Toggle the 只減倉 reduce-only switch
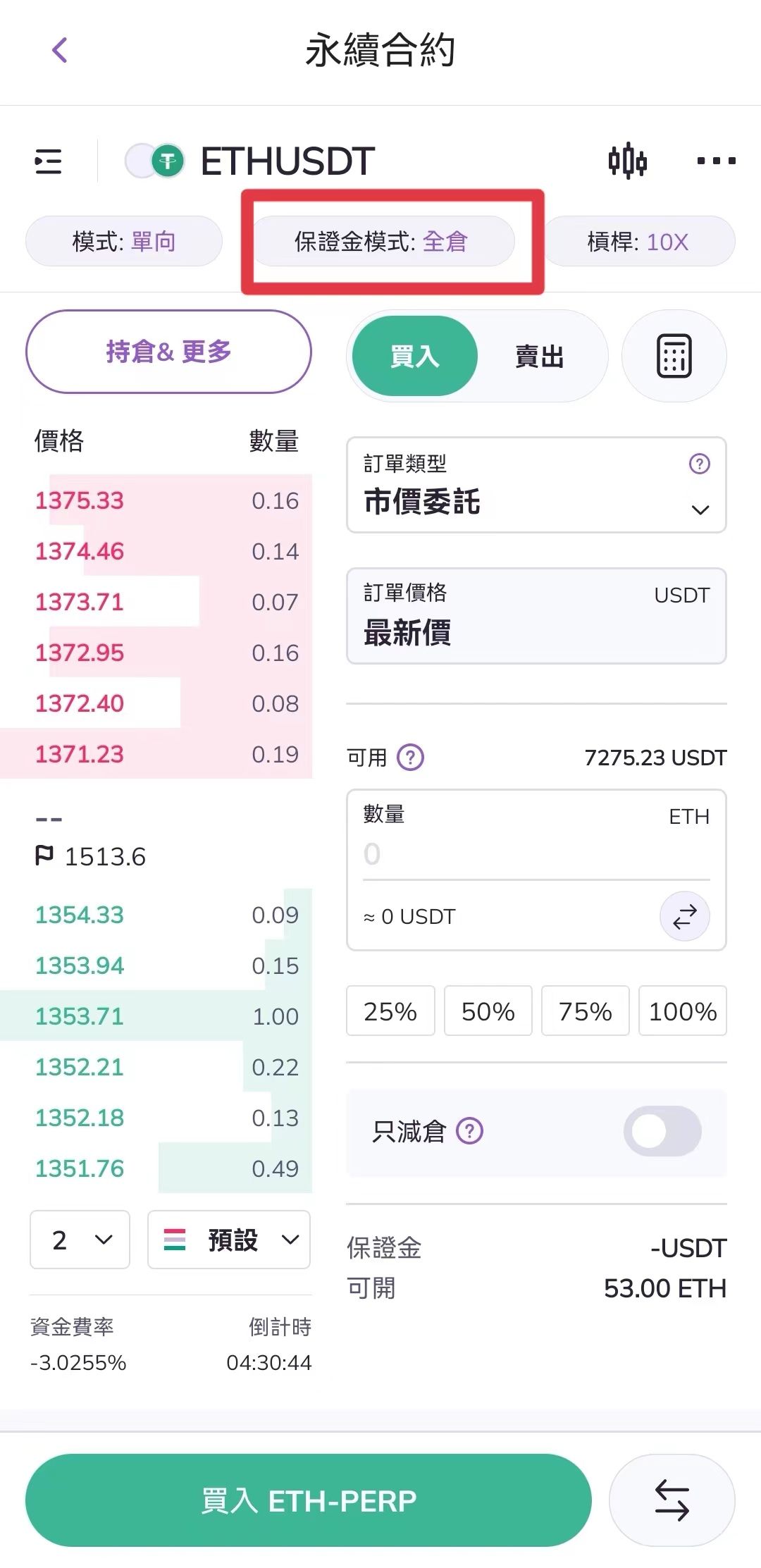Image resolution: width=761 pixels, height=1568 pixels. [x=662, y=1131]
